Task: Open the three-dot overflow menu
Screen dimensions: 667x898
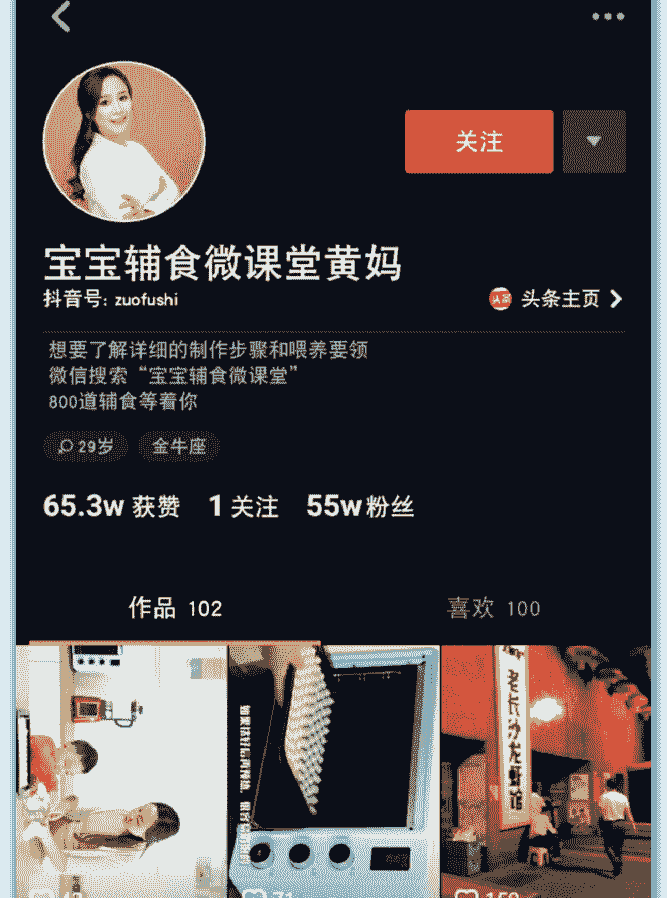Action: coord(608,16)
